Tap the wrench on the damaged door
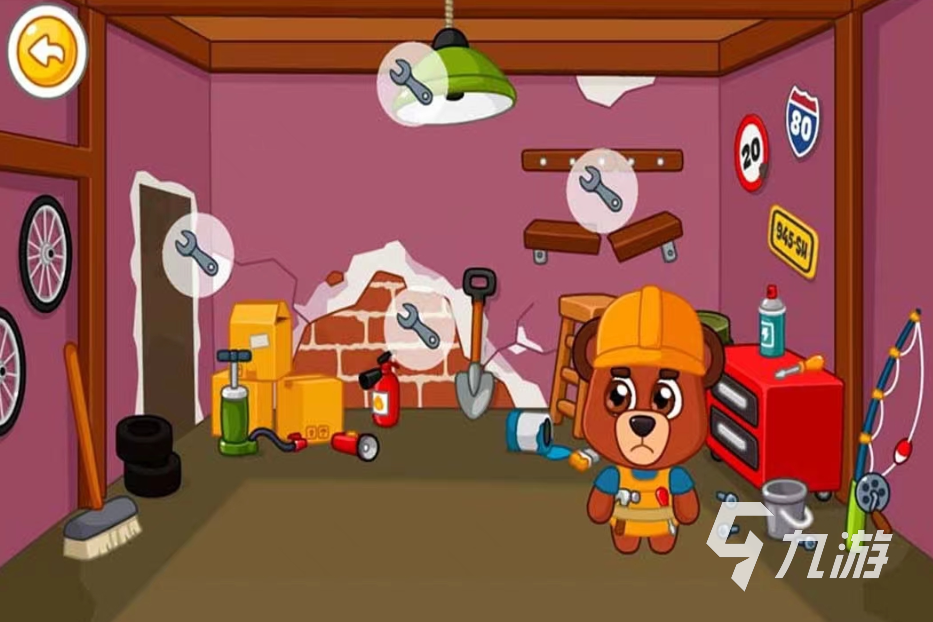 [197, 252]
